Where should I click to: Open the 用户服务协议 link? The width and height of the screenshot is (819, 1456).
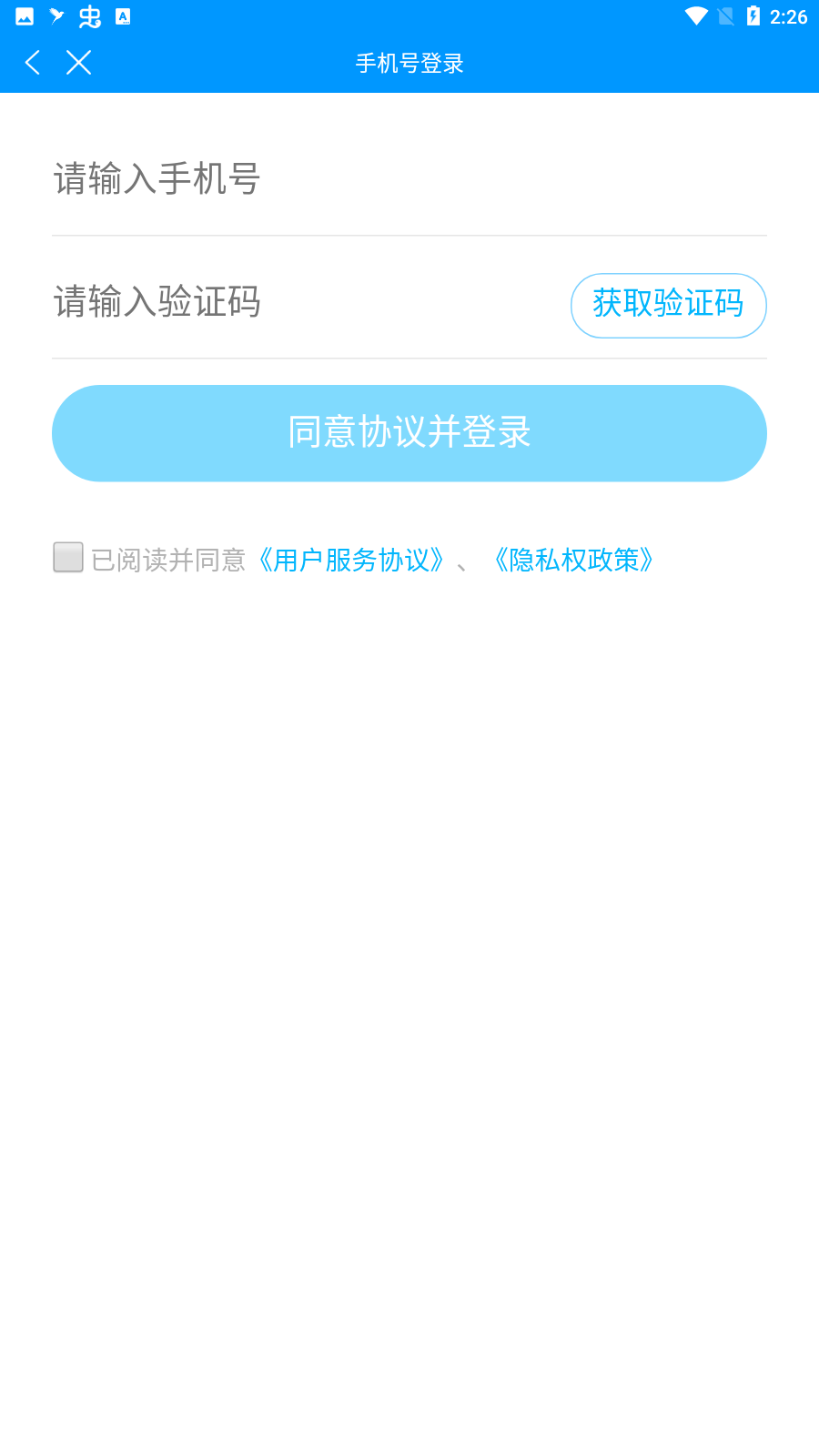351,560
